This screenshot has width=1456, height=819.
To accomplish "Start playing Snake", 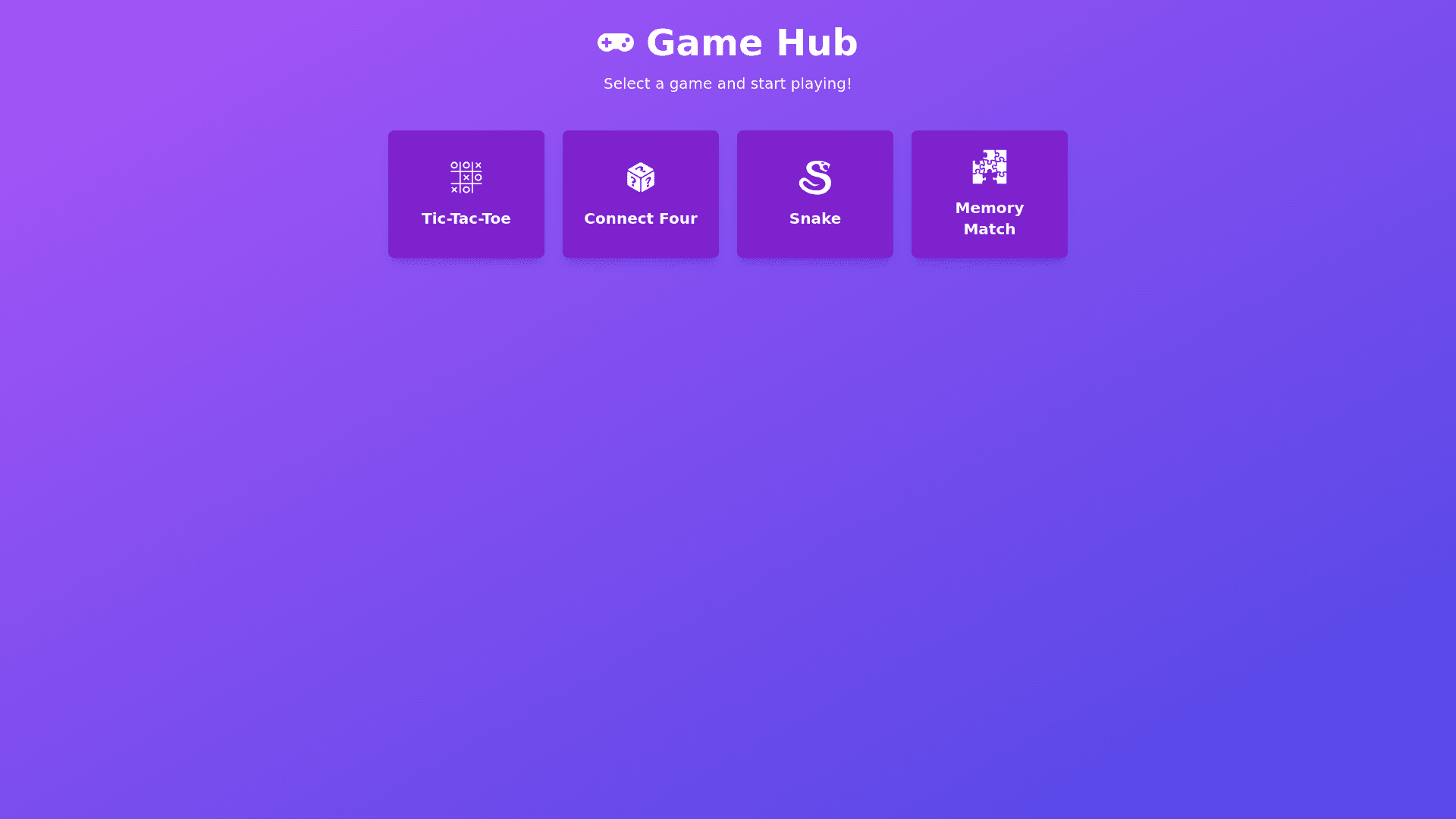I will tap(814, 194).
